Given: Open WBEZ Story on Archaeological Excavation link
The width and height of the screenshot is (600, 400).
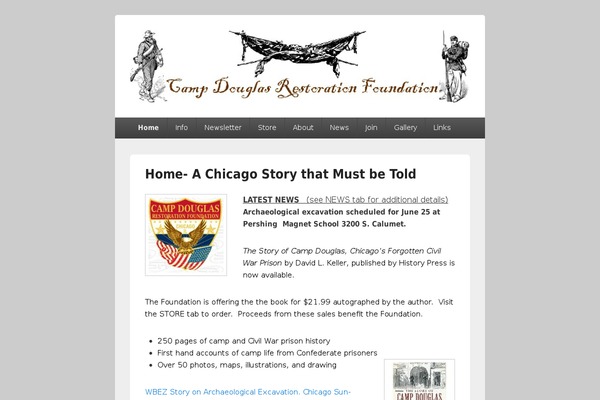Looking at the screenshot, I should 247,391.
